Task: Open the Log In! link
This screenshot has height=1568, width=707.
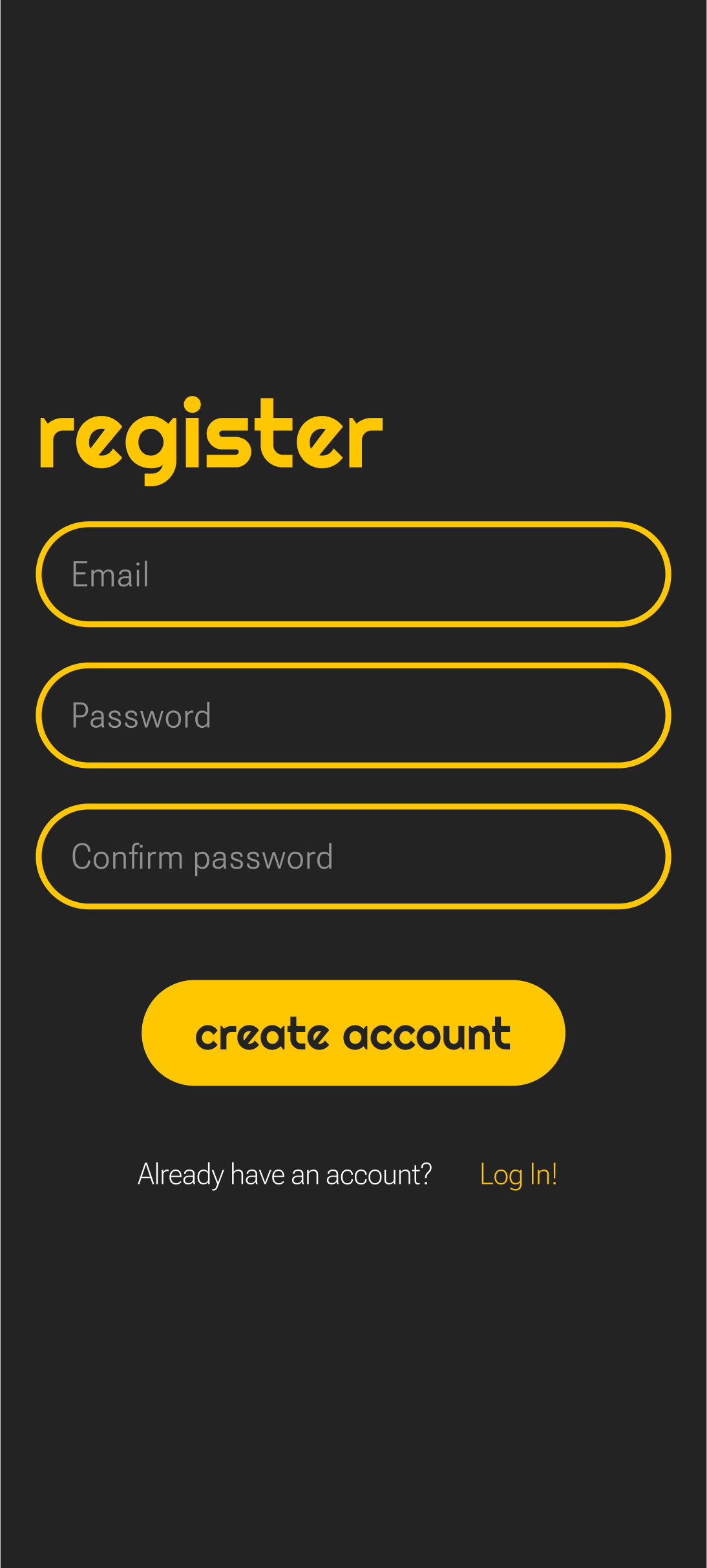Action: (519, 1175)
